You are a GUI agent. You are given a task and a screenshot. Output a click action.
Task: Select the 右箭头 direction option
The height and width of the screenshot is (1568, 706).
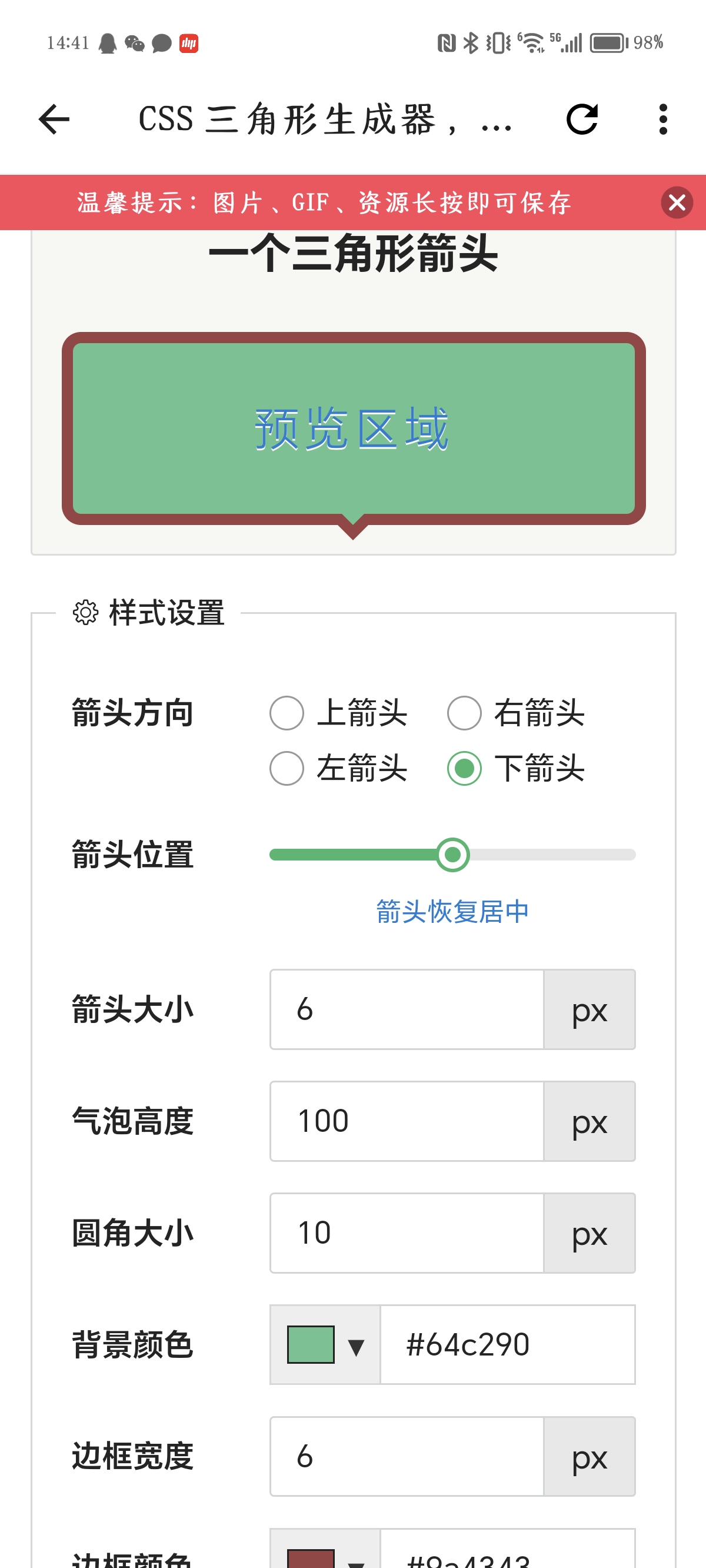click(464, 713)
